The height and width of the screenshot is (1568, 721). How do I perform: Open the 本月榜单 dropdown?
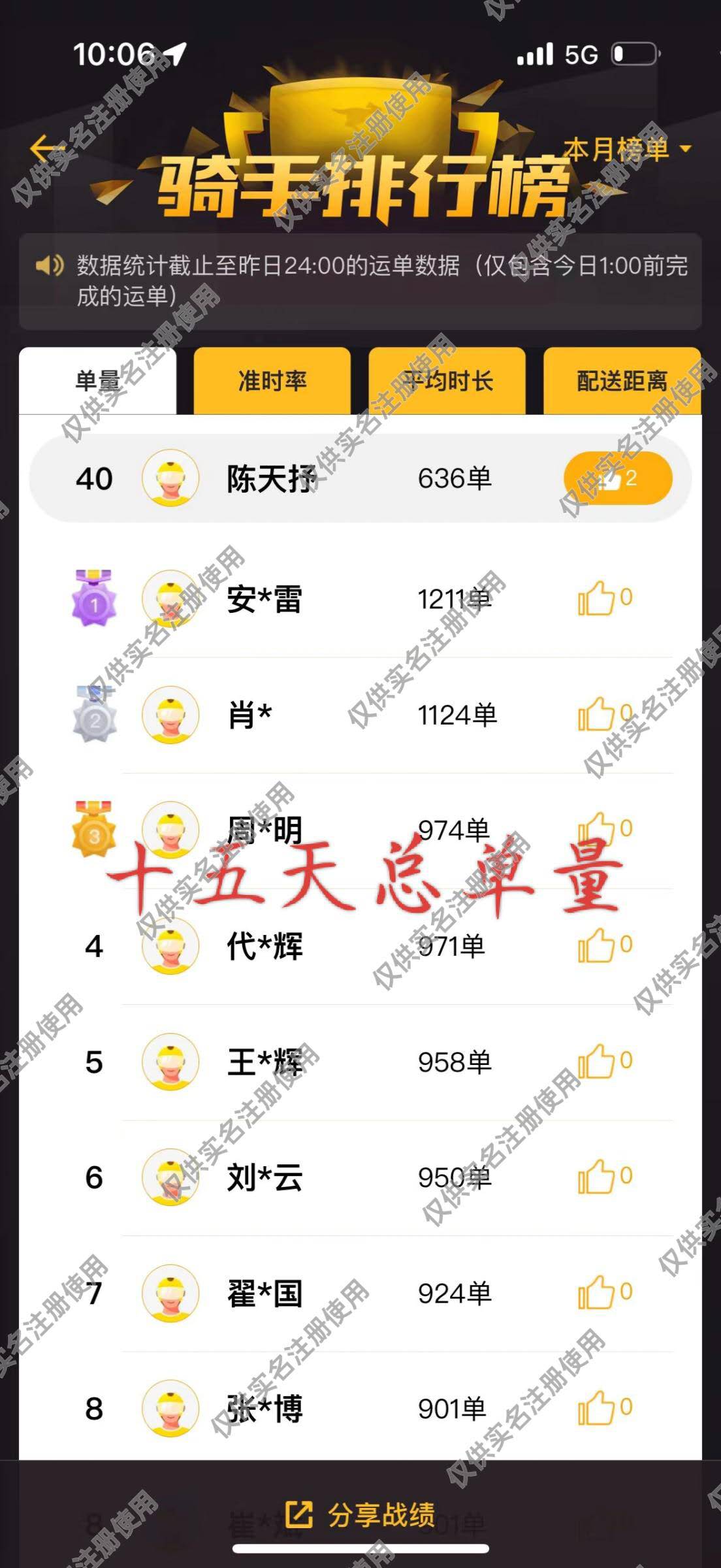pos(626,150)
